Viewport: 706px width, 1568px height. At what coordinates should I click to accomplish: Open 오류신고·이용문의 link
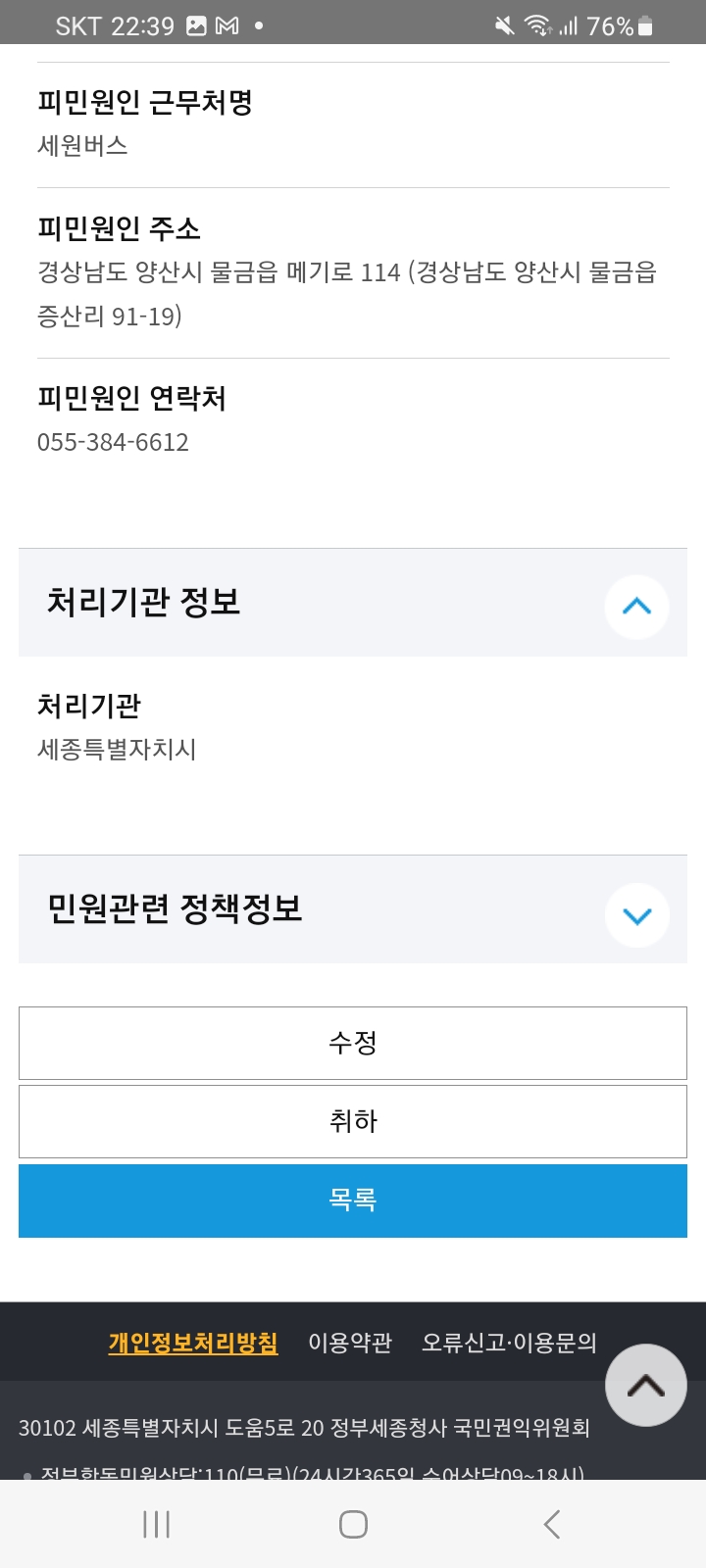pyautogui.click(x=509, y=1343)
